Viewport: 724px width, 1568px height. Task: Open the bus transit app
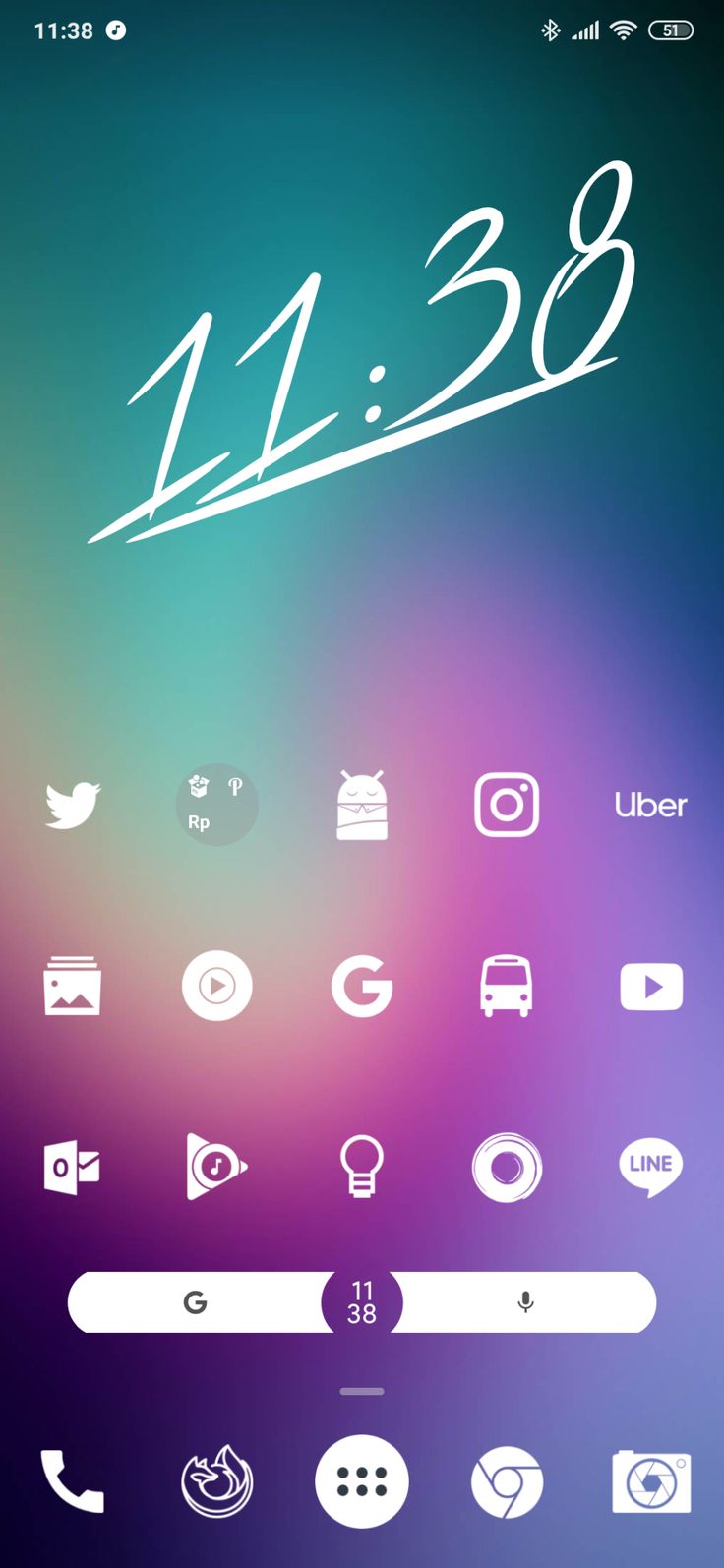tap(507, 986)
